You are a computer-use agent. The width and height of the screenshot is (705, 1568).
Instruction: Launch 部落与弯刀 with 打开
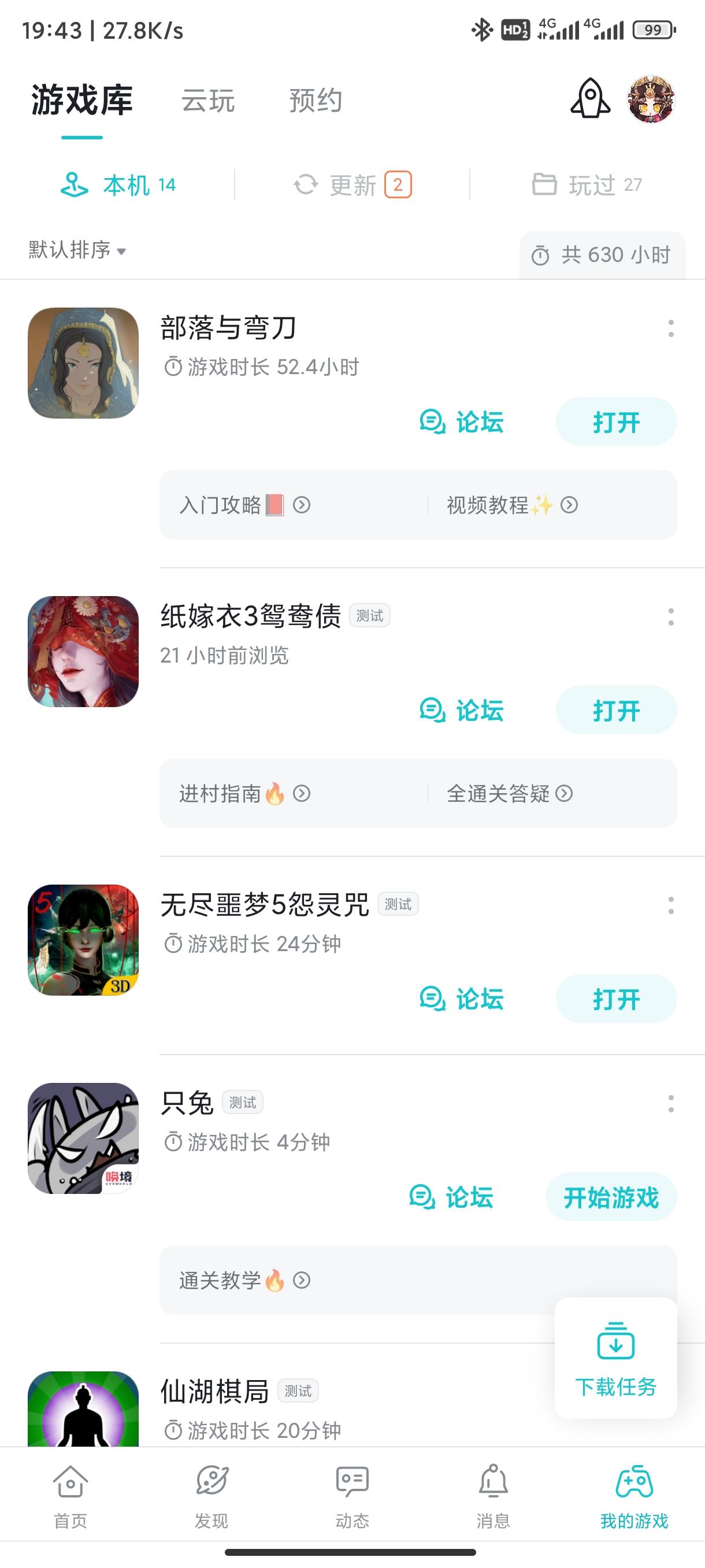[615, 422]
